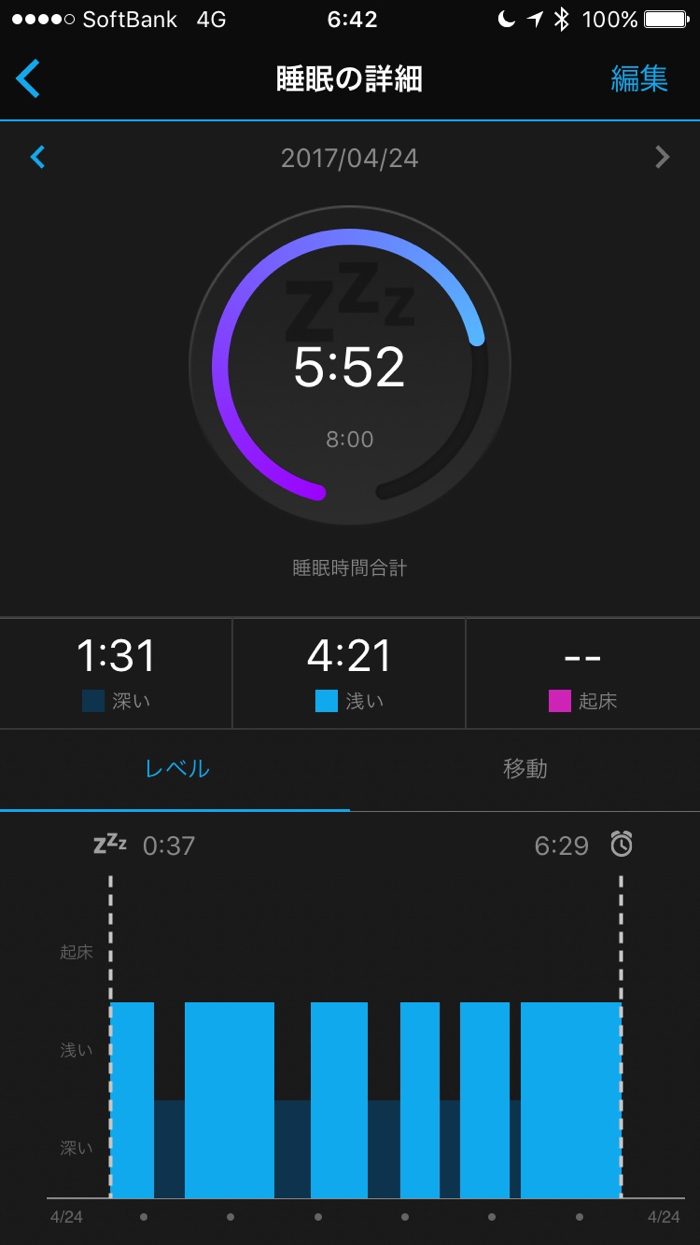Go to the previous day's sleep data

click(x=38, y=157)
